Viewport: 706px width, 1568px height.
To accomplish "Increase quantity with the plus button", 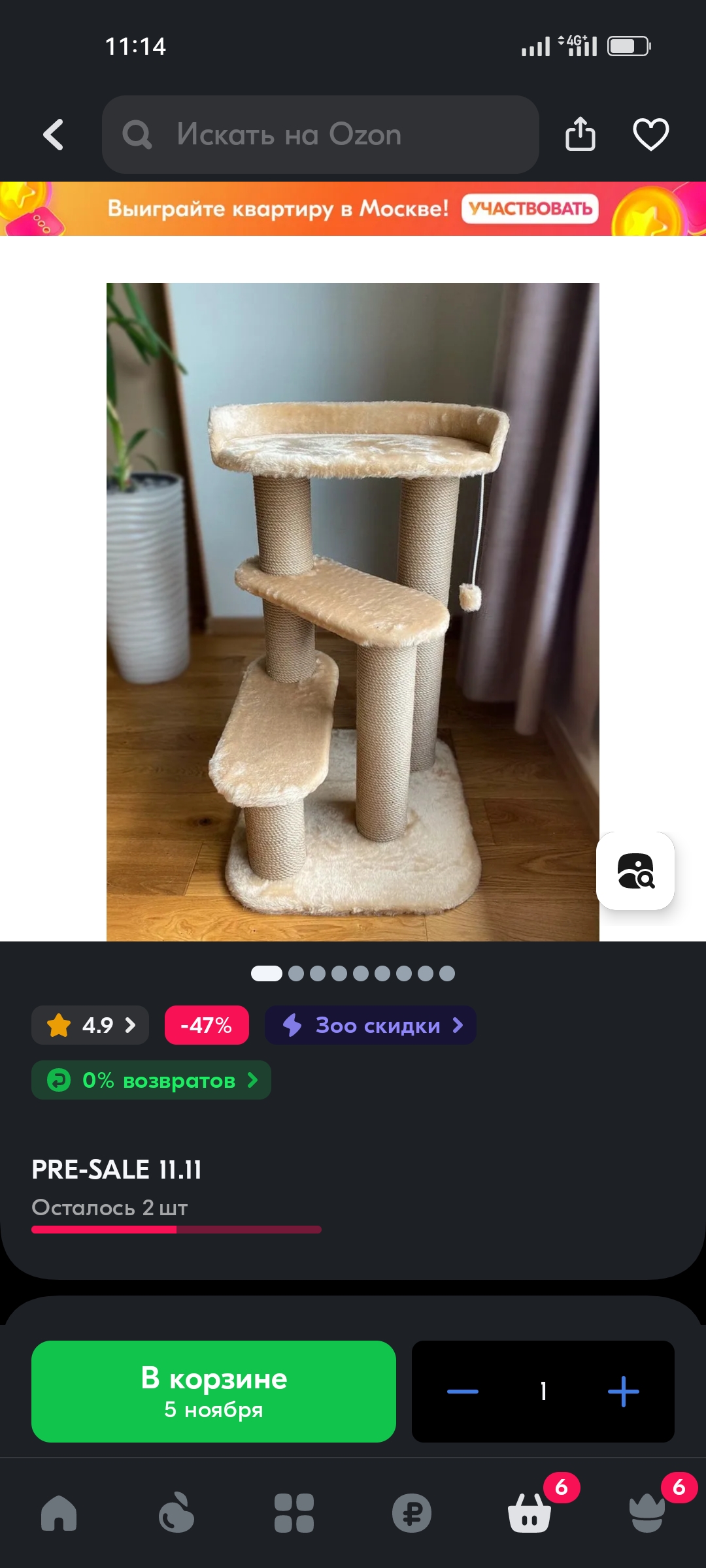I will click(624, 1392).
